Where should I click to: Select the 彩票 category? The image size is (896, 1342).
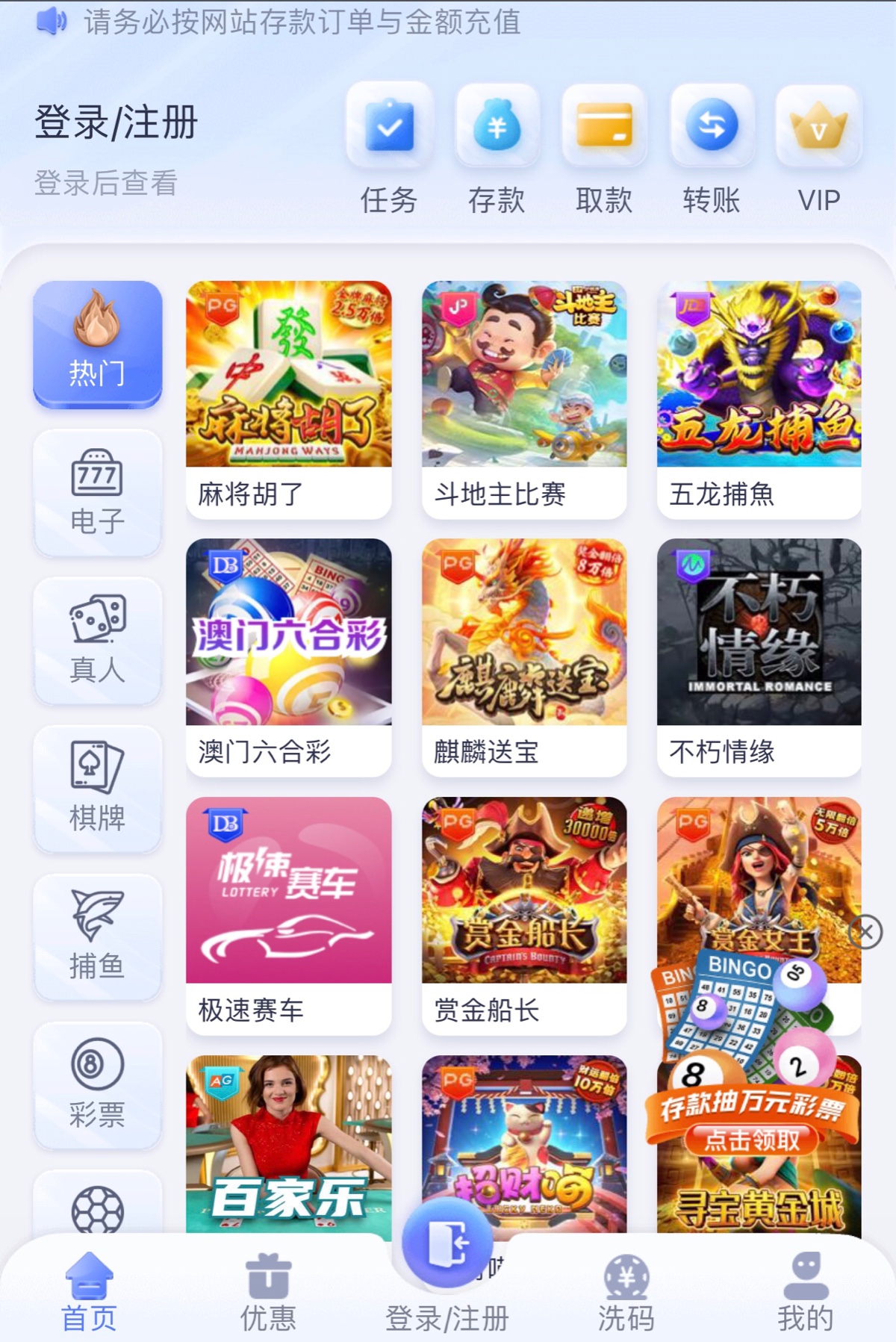(x=97, y=1084)
